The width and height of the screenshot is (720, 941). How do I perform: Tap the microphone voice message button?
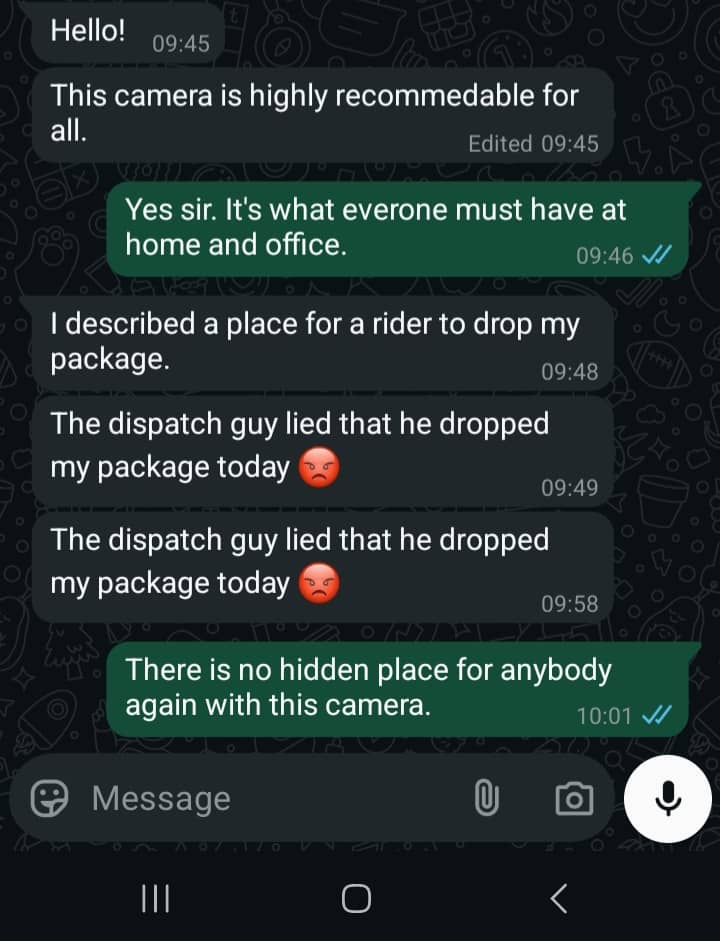[667, 797]
